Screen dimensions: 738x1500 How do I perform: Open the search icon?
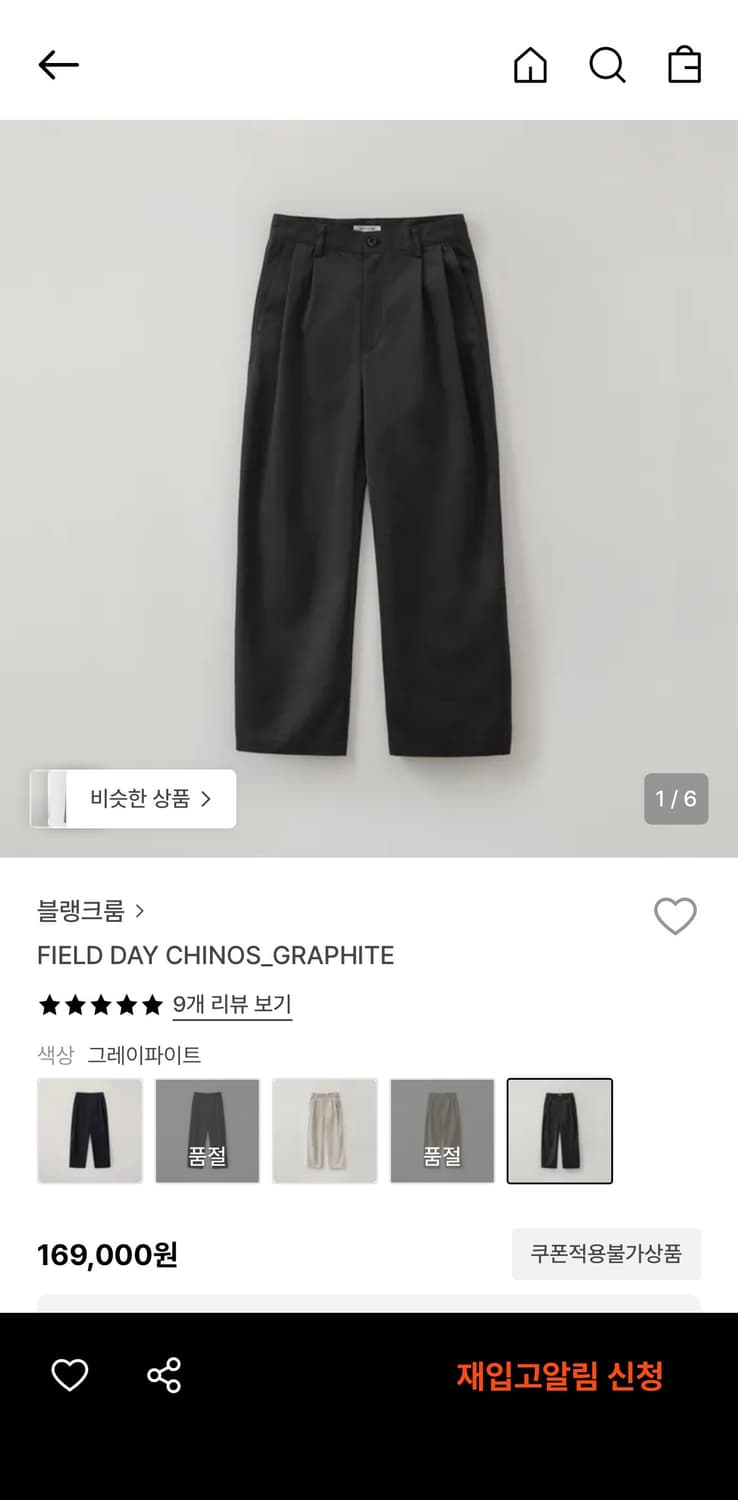click(607, 64)
